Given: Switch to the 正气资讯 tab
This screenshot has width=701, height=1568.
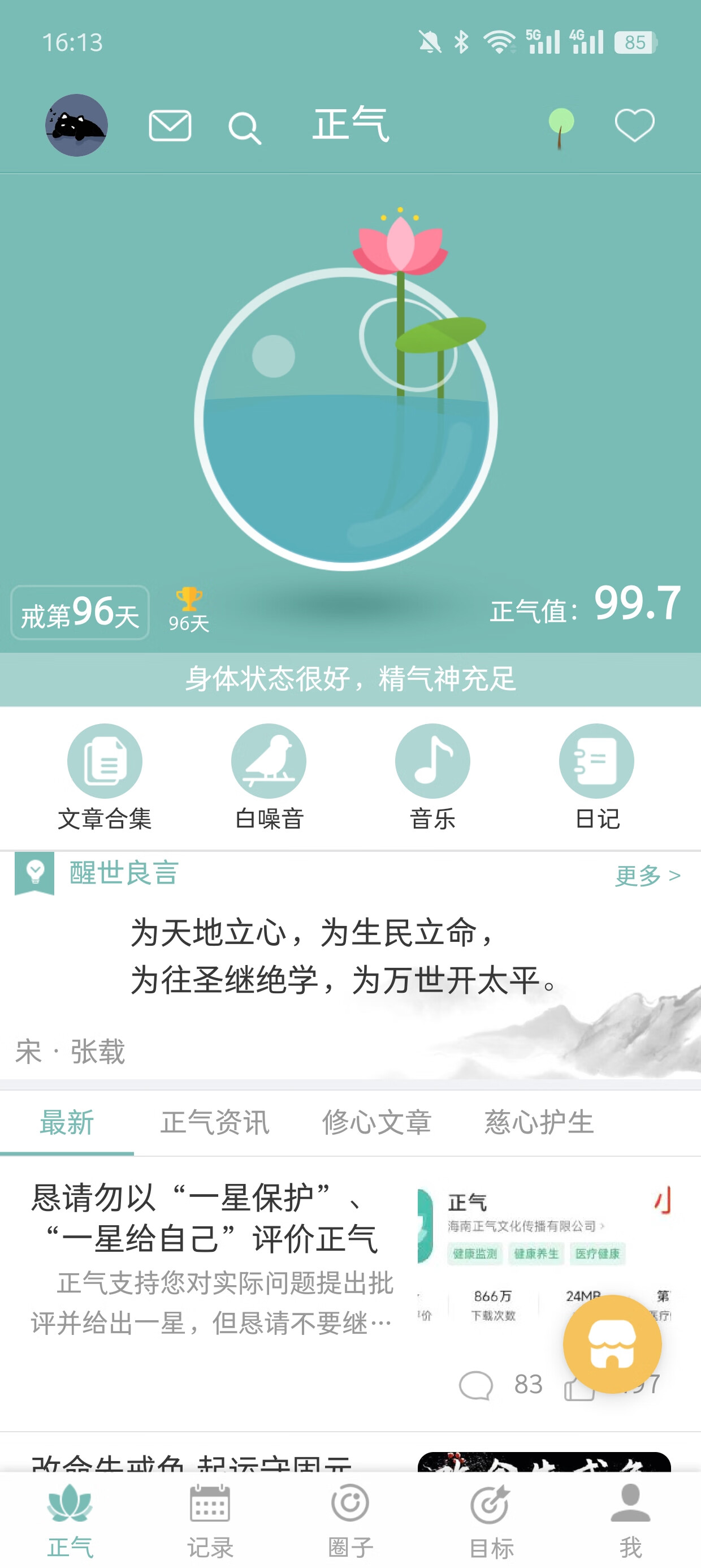Looking at the screenshot, I should click(214, 1122).
